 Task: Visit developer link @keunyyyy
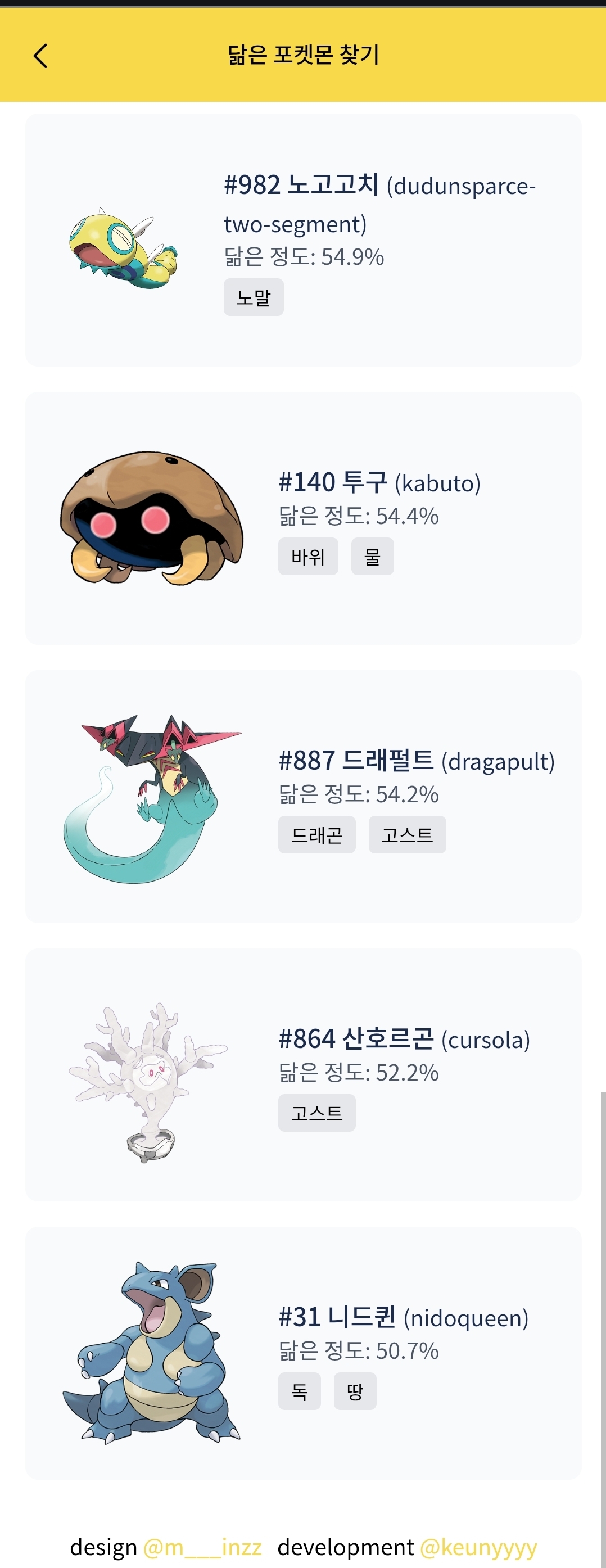[x=478, y=1547]
